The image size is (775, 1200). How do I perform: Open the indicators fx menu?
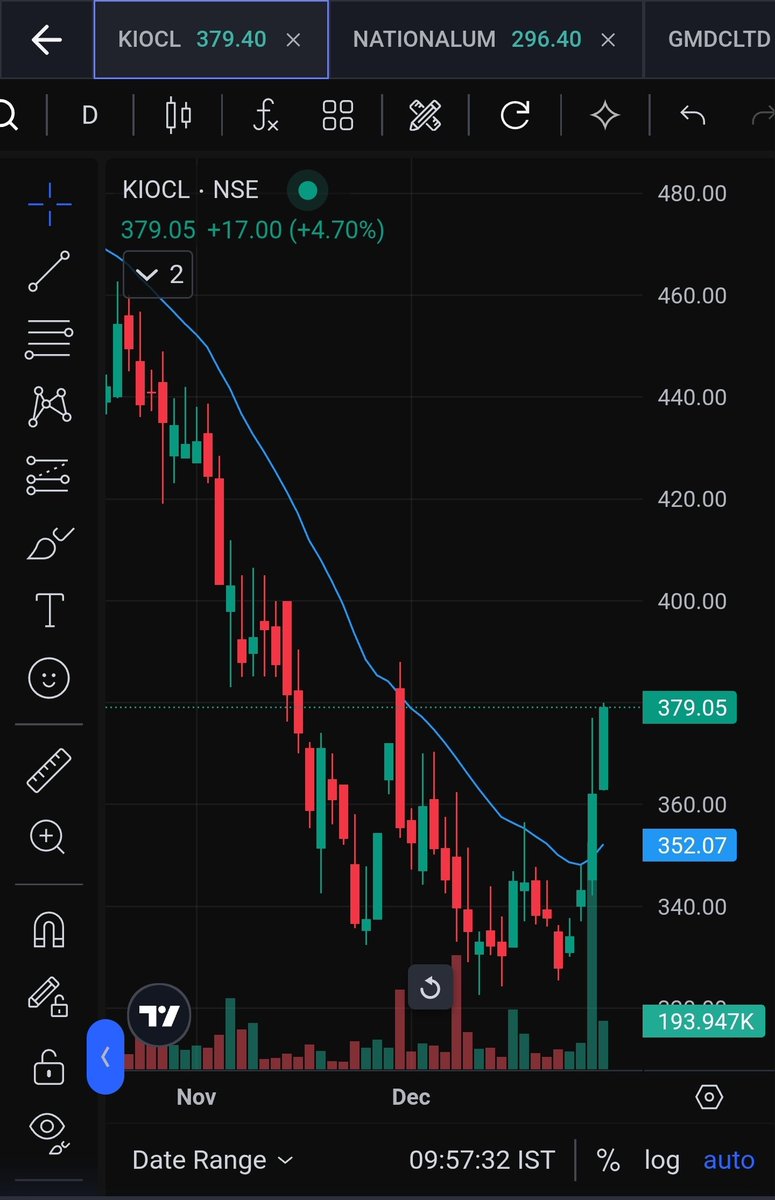[x=264, y=116]
